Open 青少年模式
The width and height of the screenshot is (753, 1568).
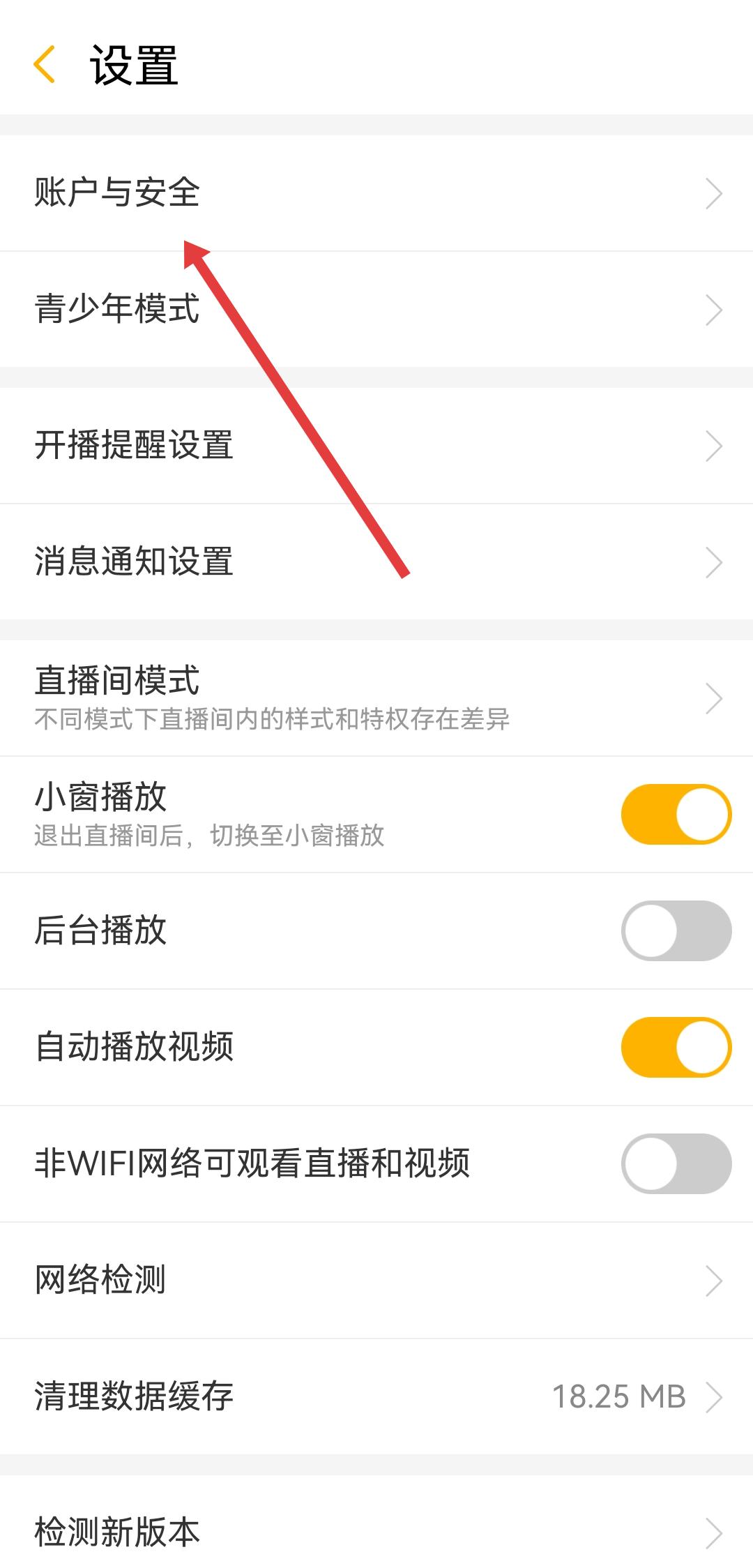[x=376, y=309]
